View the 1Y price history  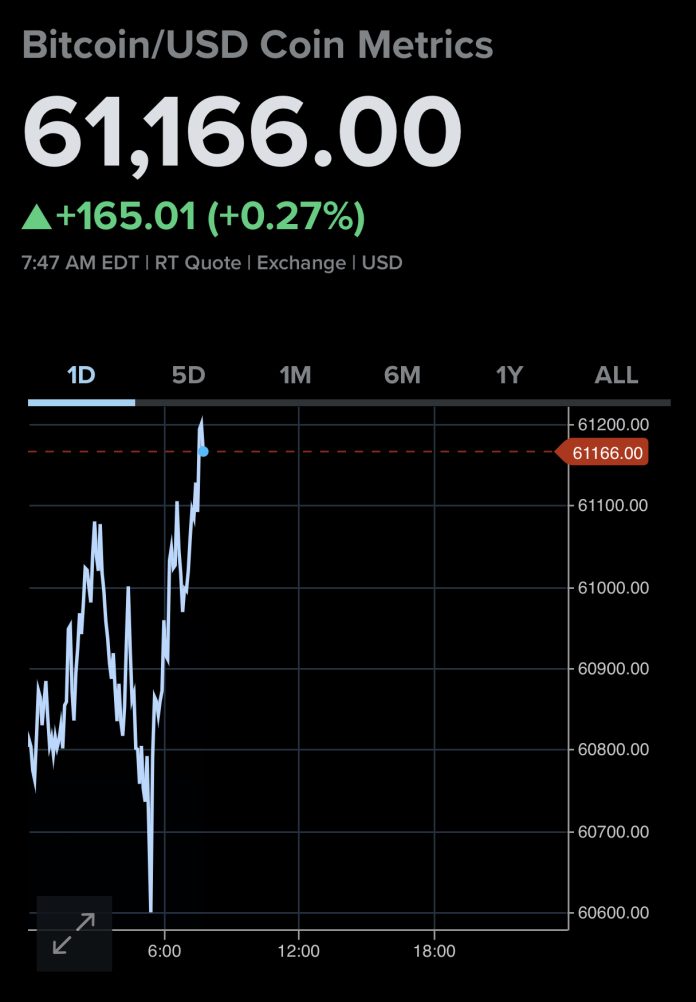coord(509,376)
